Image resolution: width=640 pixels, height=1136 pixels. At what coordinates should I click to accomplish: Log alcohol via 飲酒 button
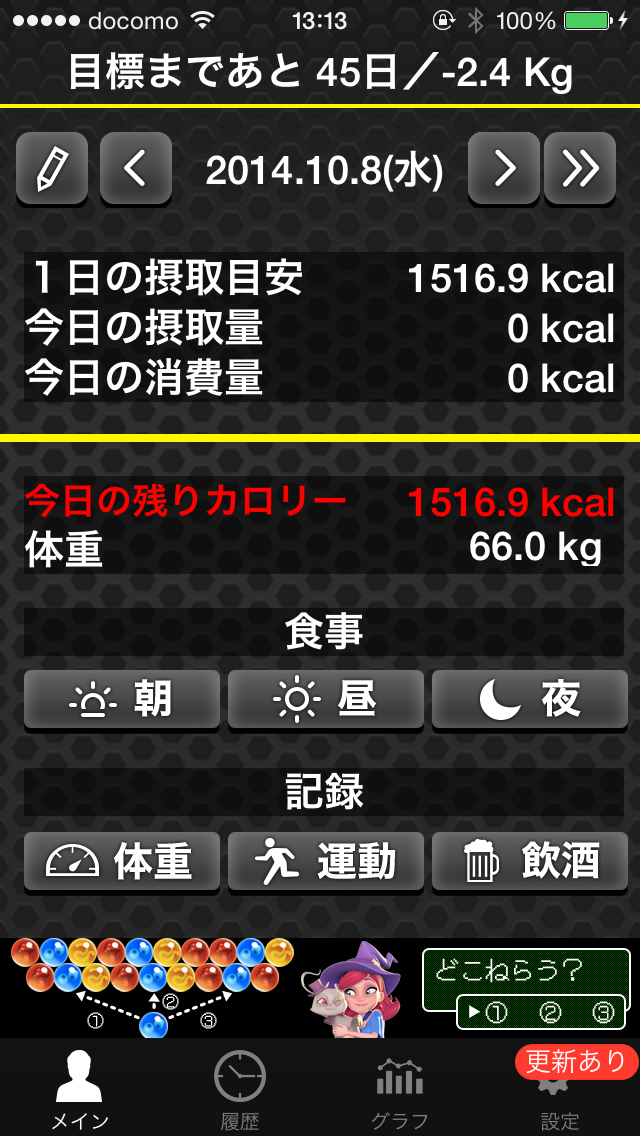coord(530,861)
